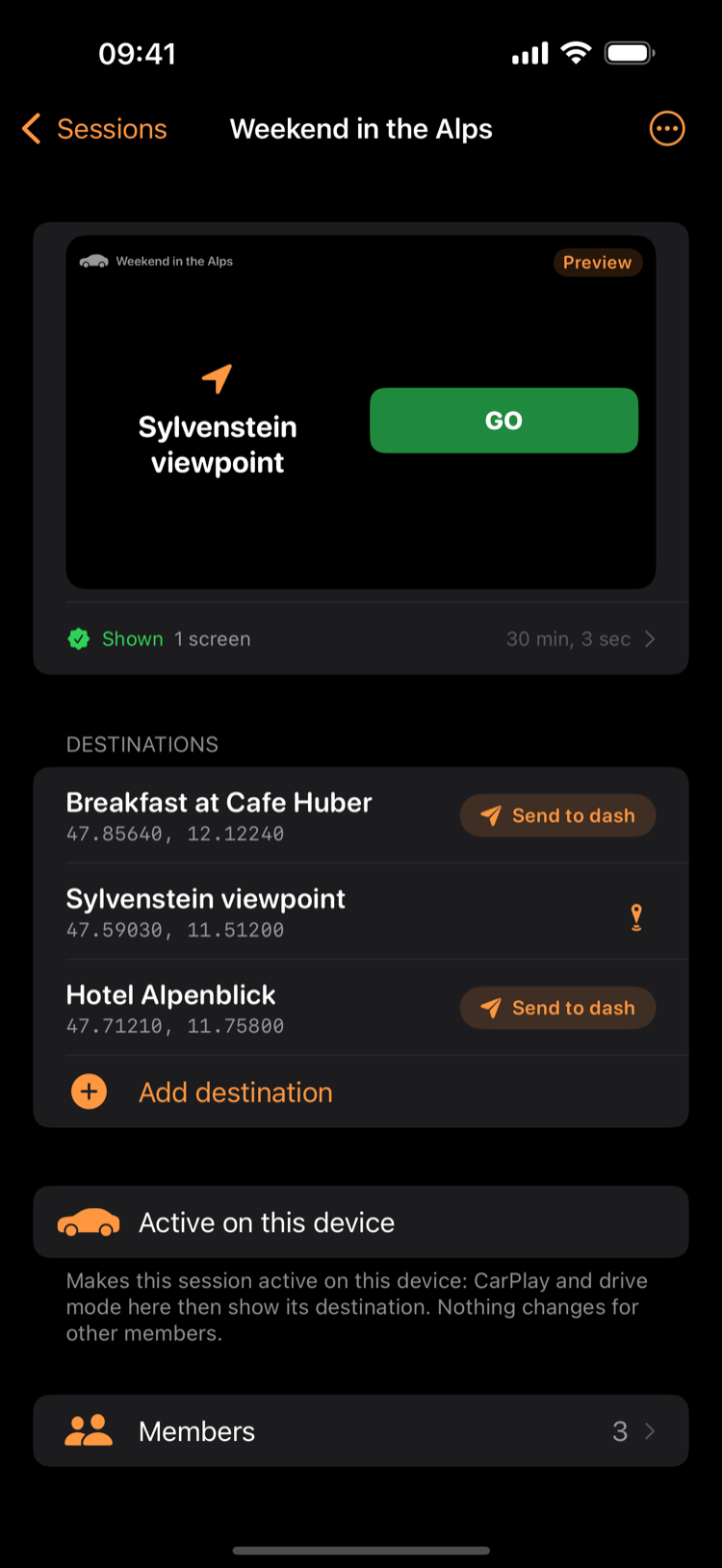
Task: Open the Shown 1 screen details row
Action: [361, 639]
